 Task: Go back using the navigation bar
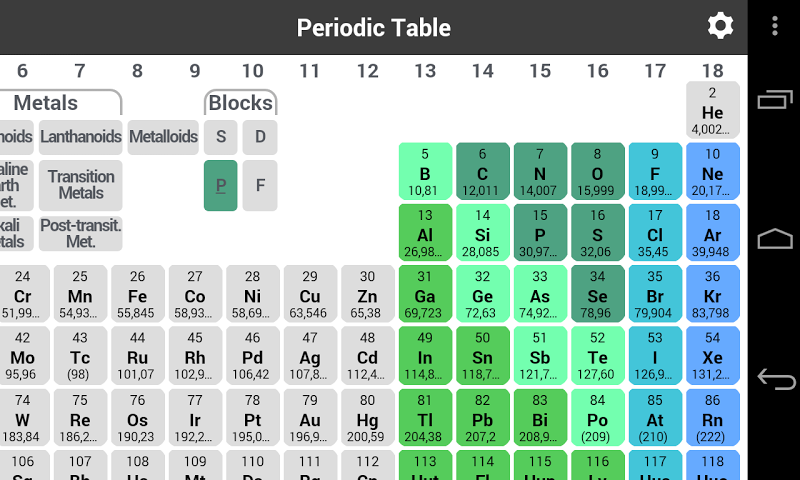[775, 380]
